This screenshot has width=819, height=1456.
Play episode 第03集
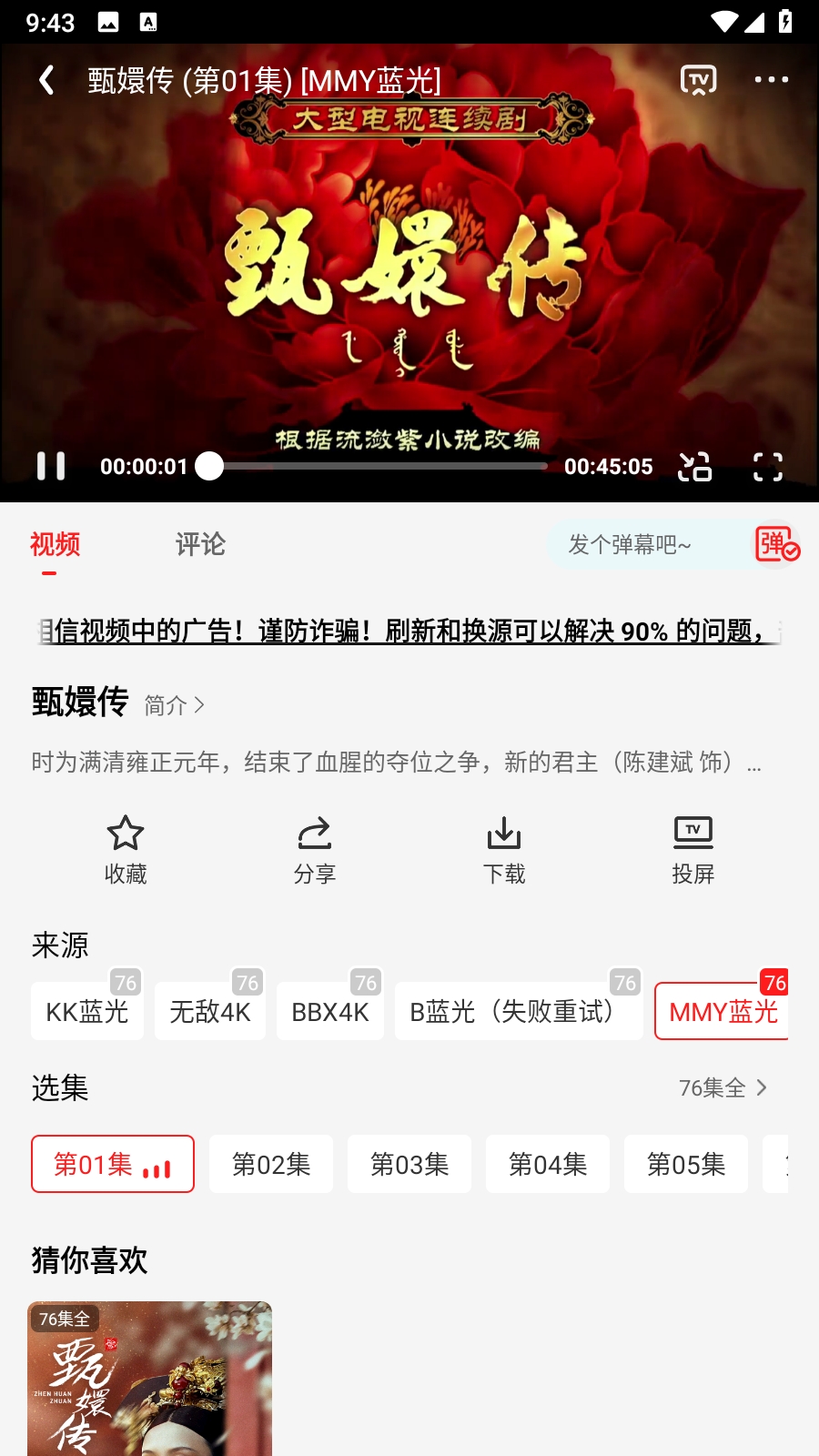pos(409,1164)
